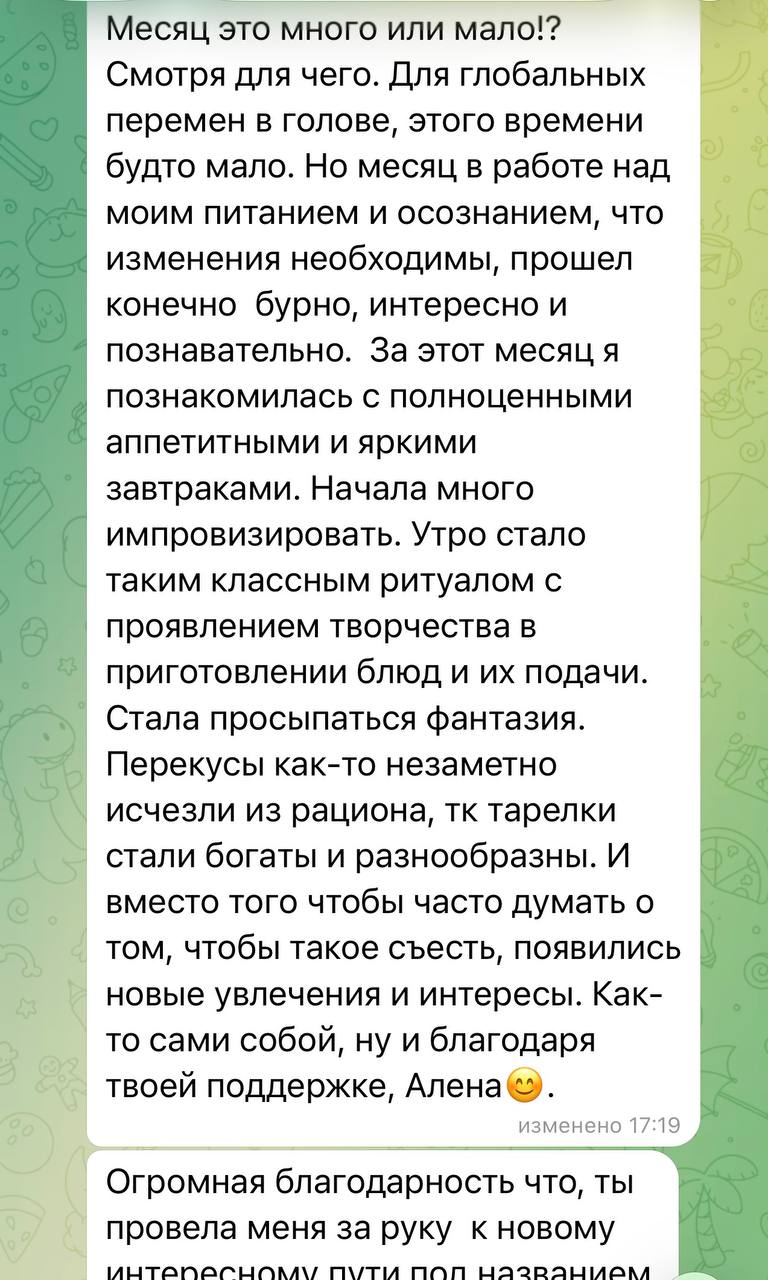Tap the message ending with "Алена"
The image size is (768, 1280).
393,570
